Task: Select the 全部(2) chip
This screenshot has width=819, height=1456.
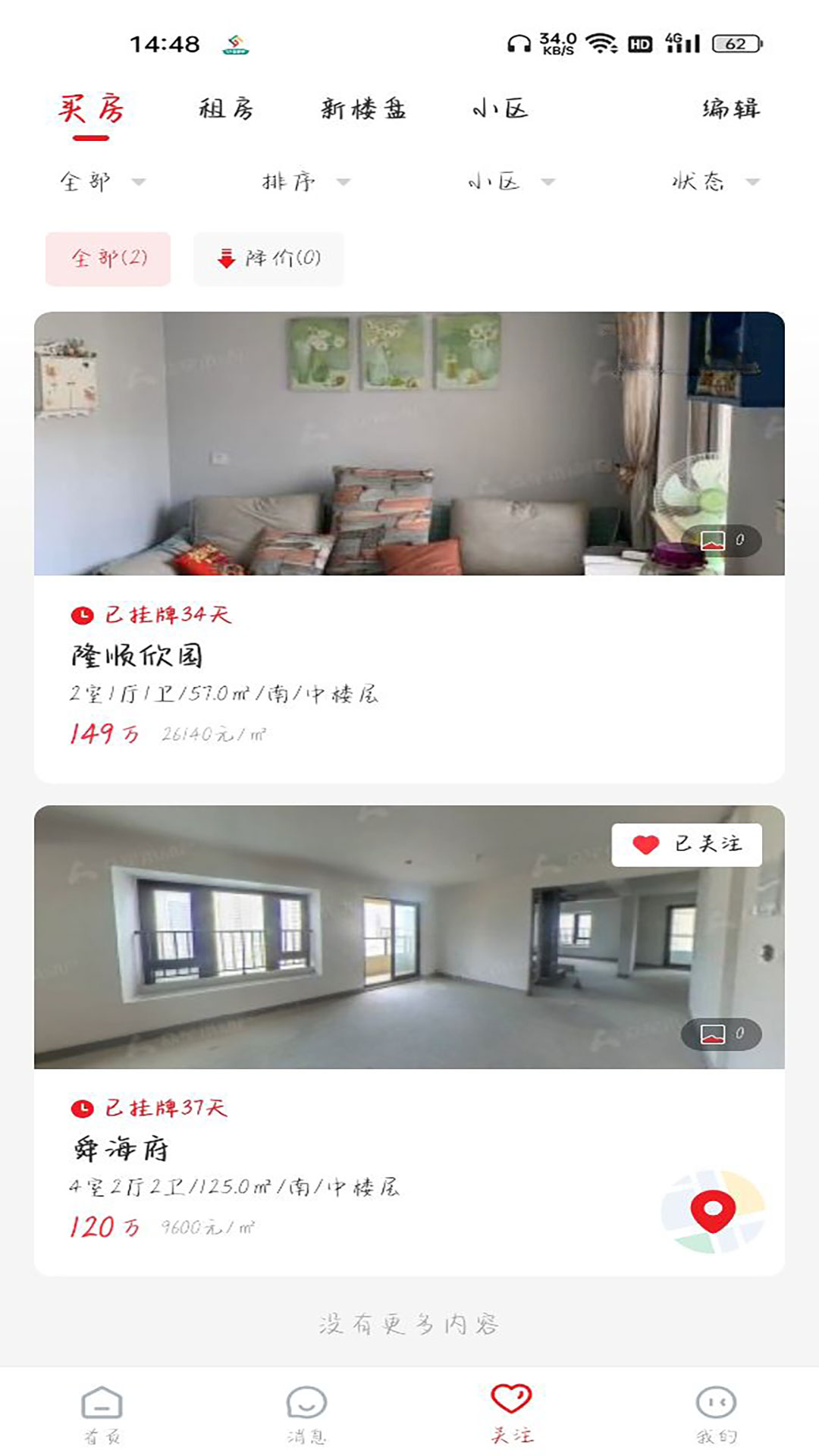Action: tap(108, 259)
